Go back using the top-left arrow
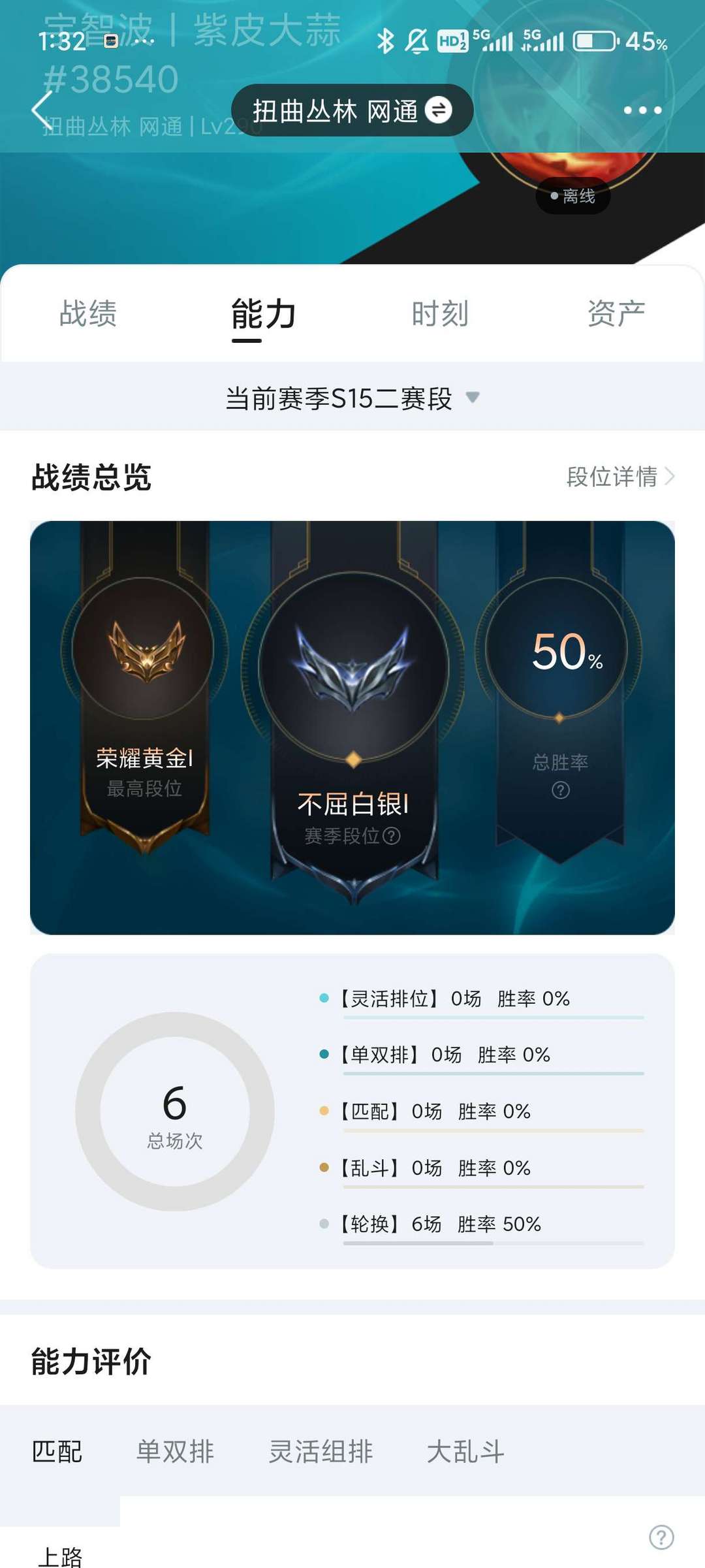Viewport: 705px width, 1568px height. [42, 110]
